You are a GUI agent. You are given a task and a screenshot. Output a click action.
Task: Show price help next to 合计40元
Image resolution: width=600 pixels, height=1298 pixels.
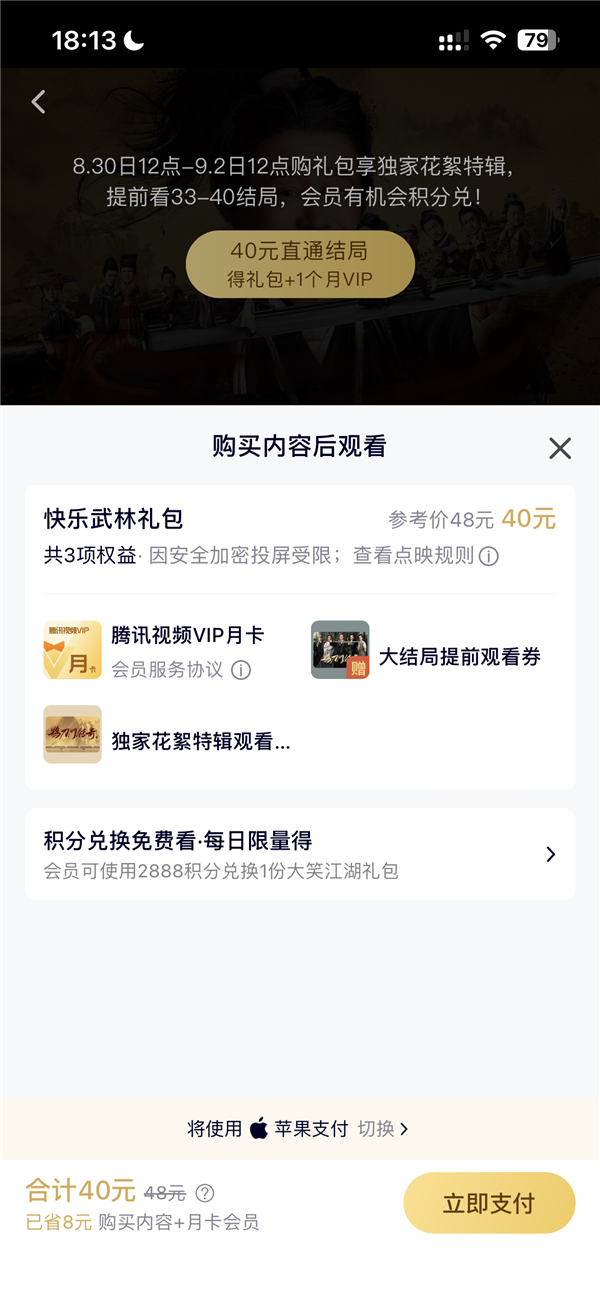[205, 1193]
